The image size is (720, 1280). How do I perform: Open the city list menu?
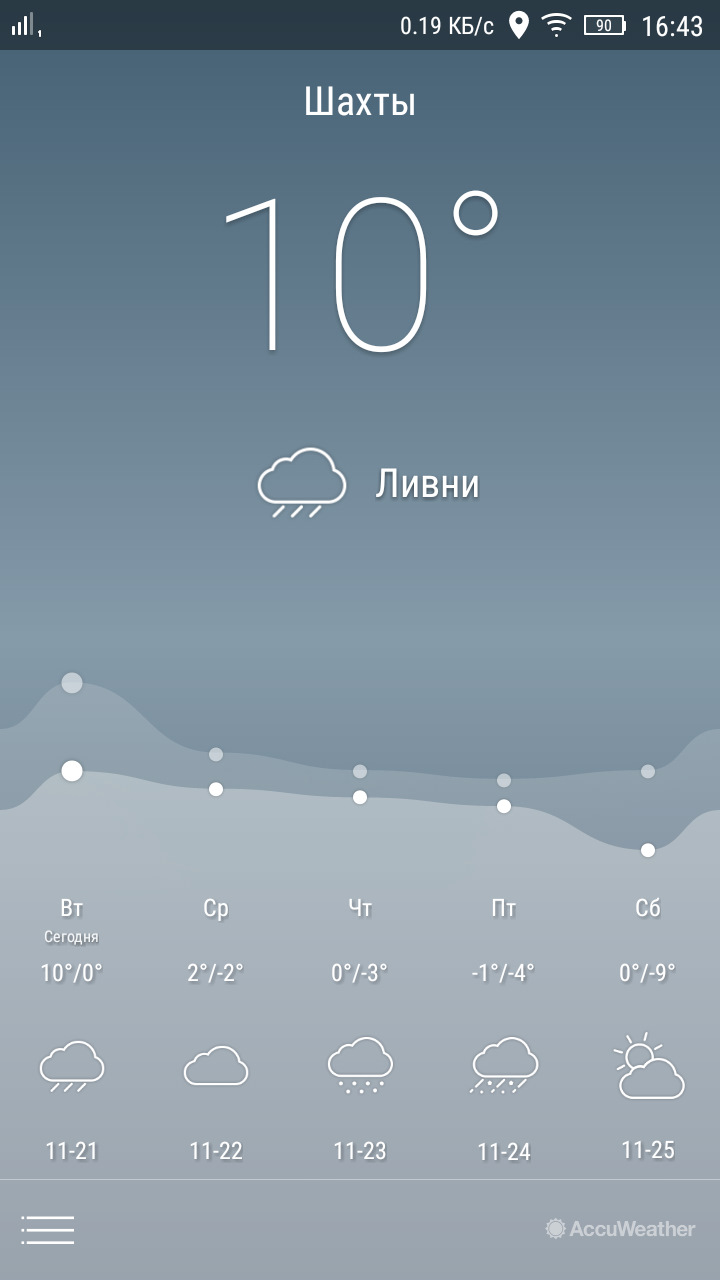point(48,1229)
